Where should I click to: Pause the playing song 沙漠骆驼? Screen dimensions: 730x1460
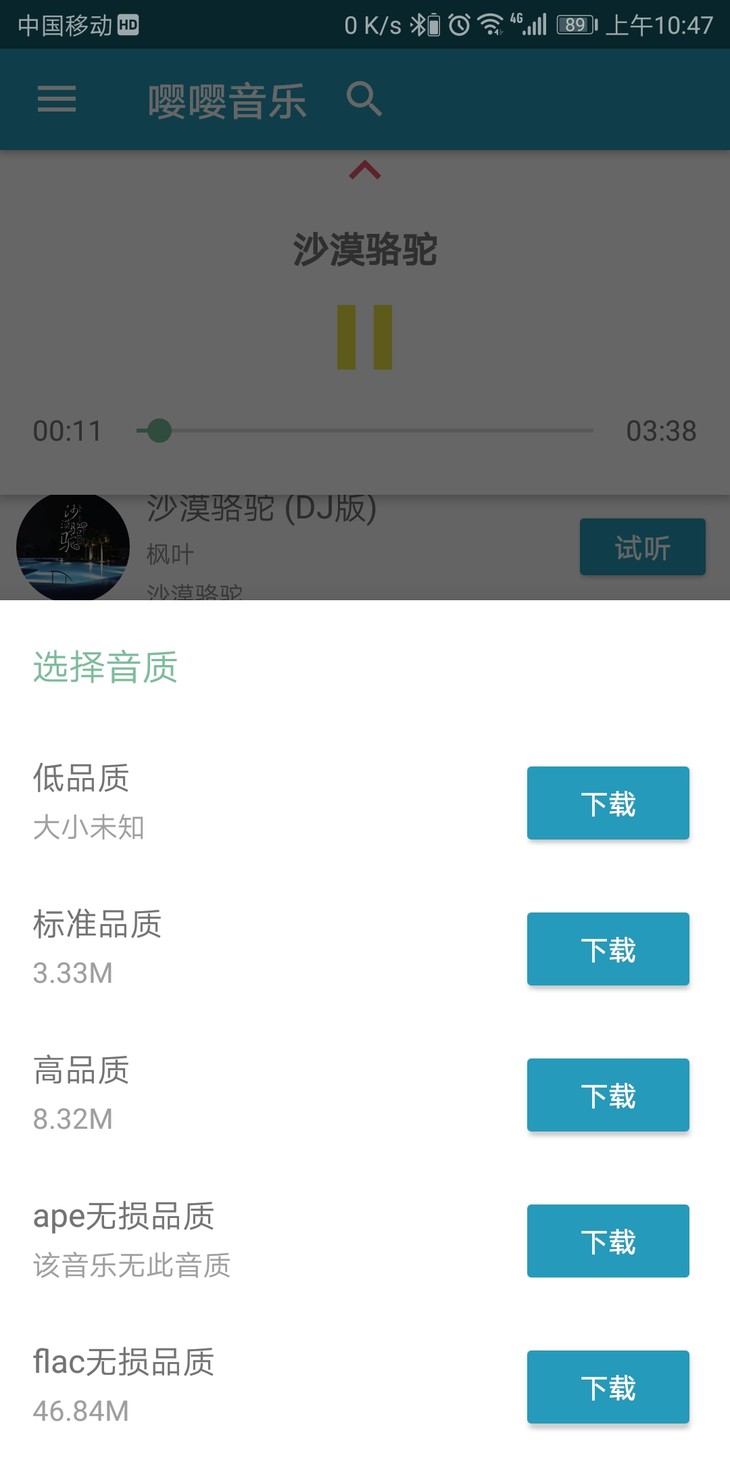pos(365,338)
